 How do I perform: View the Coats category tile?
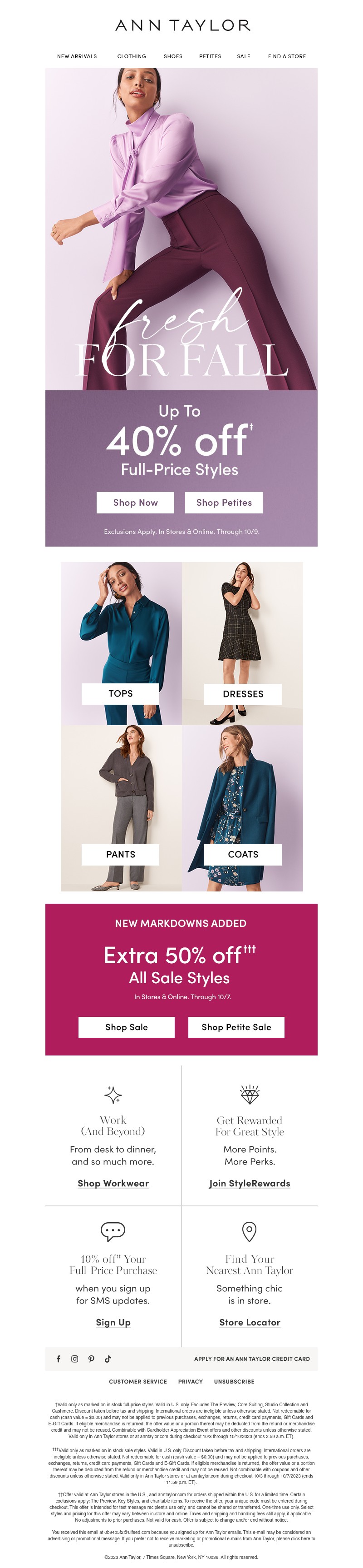click(243, 854)
